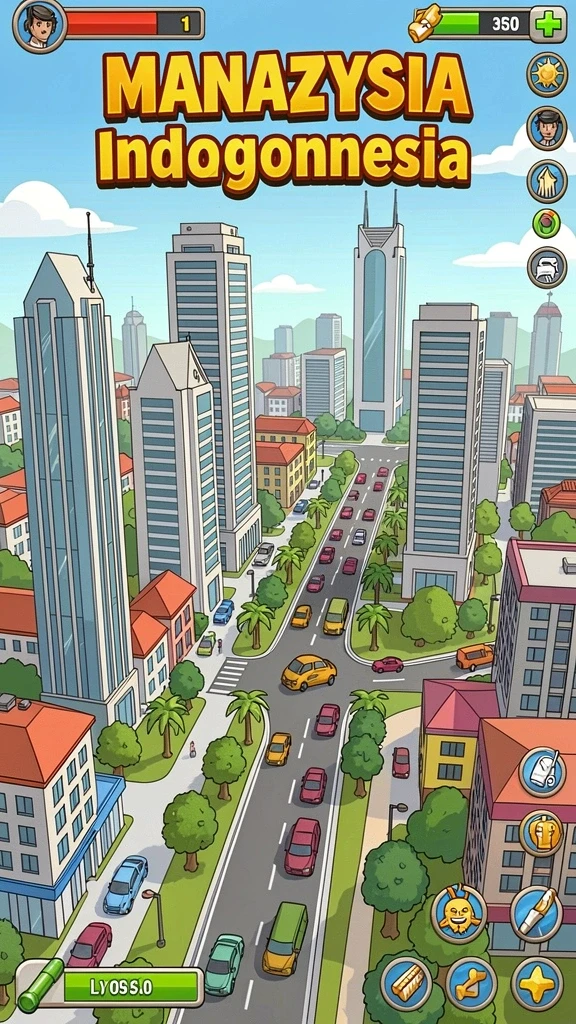Tap the green plus next to 350
The image size is (576, 1024).
pos(547,25)
